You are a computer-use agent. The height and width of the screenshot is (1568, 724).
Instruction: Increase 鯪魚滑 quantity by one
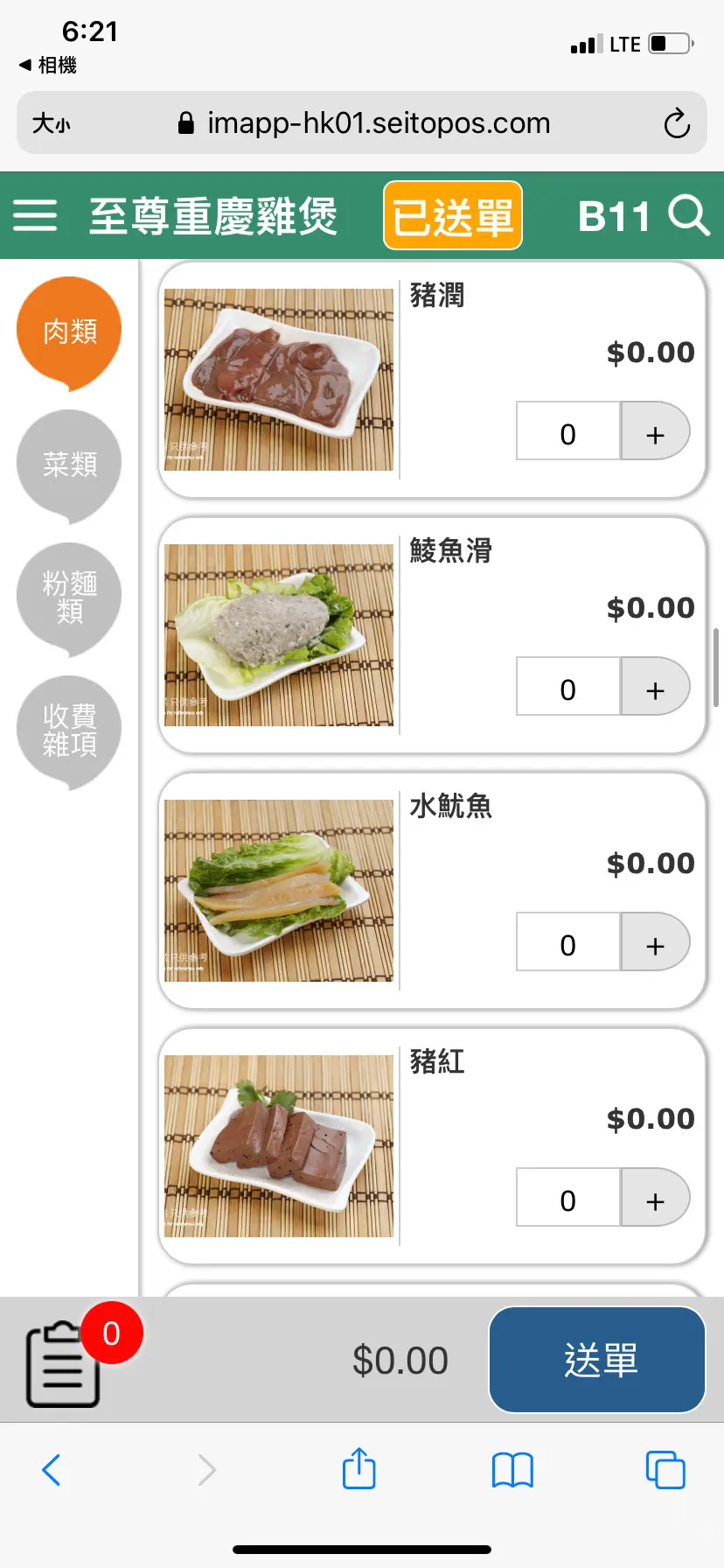click(x=655, y=687)
